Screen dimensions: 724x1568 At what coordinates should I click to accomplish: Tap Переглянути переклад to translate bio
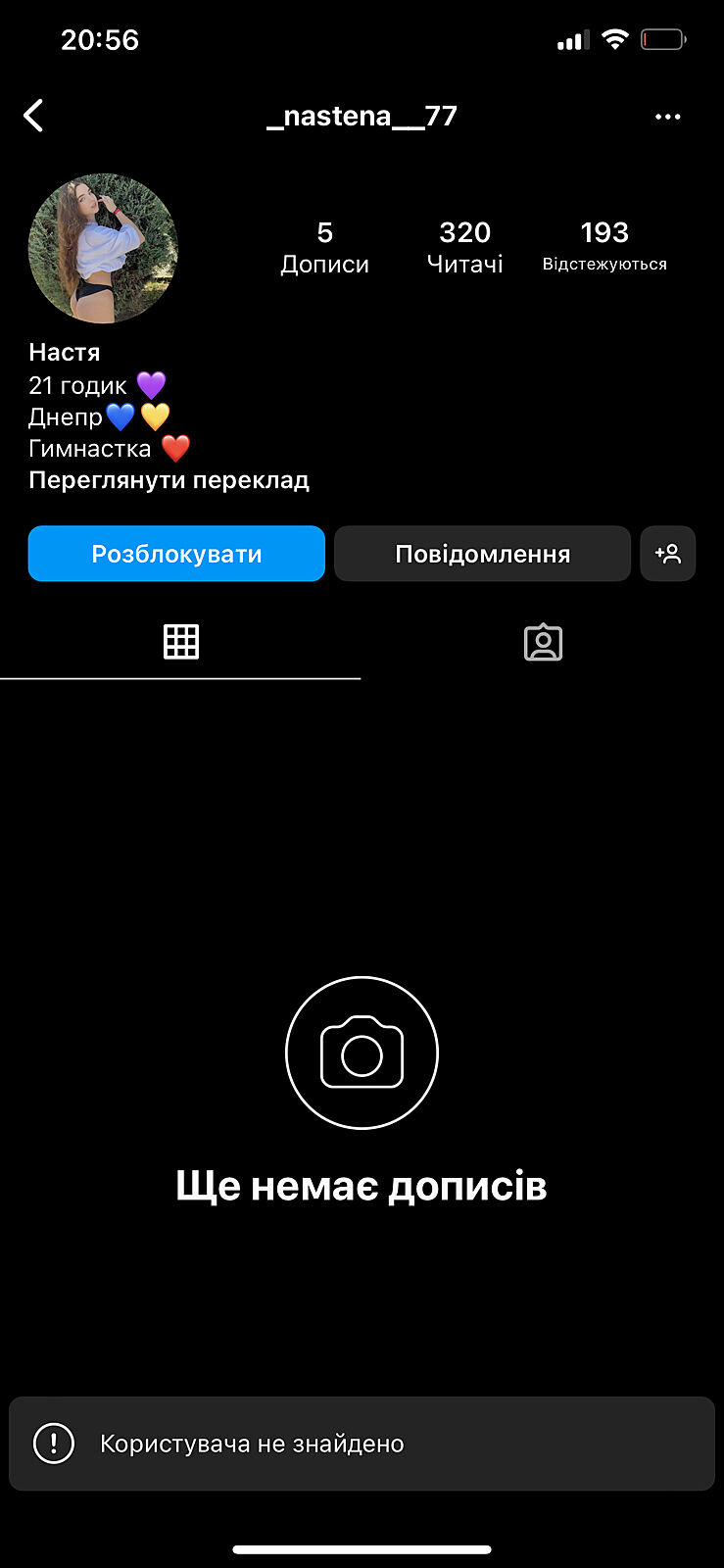click(169, 480)
